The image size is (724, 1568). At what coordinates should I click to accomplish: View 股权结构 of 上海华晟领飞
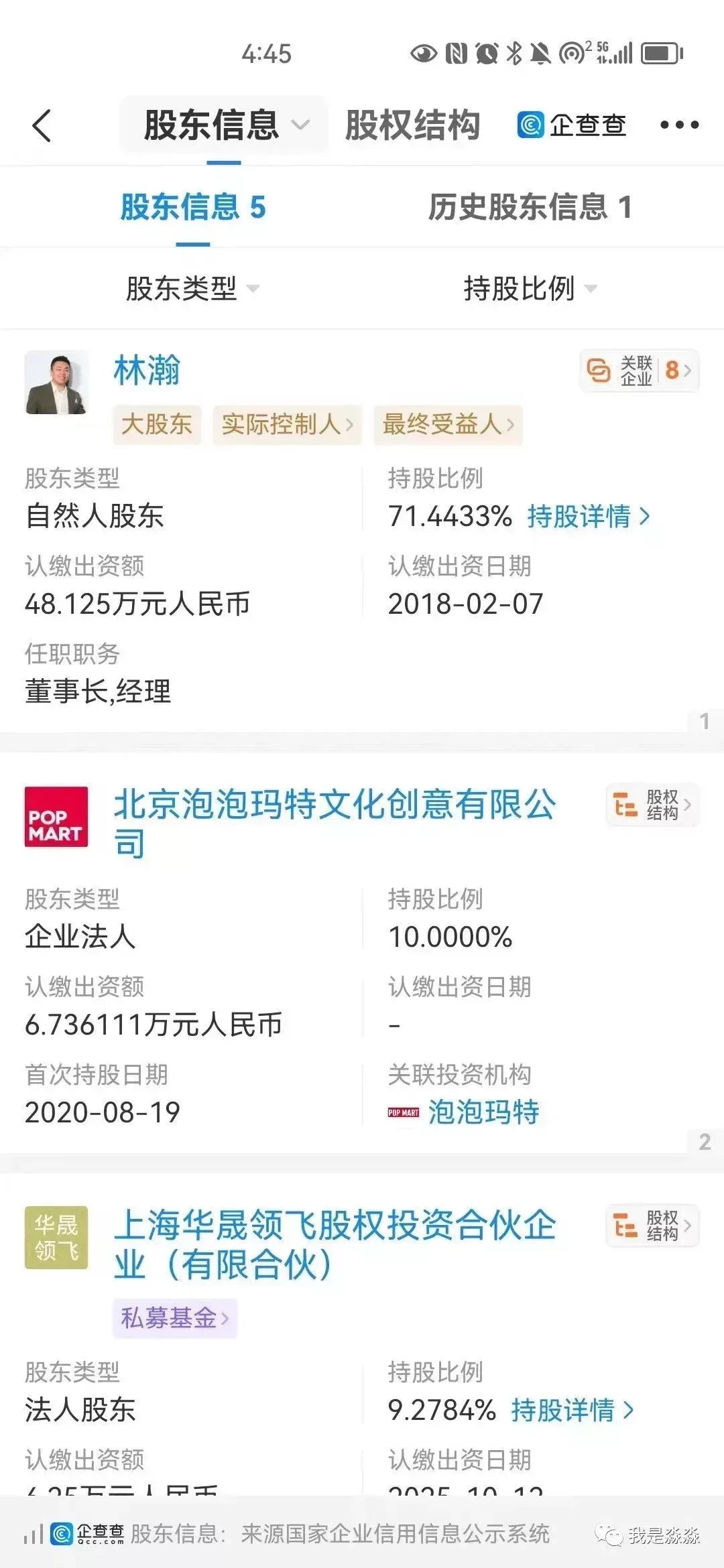click(652, 1226)
